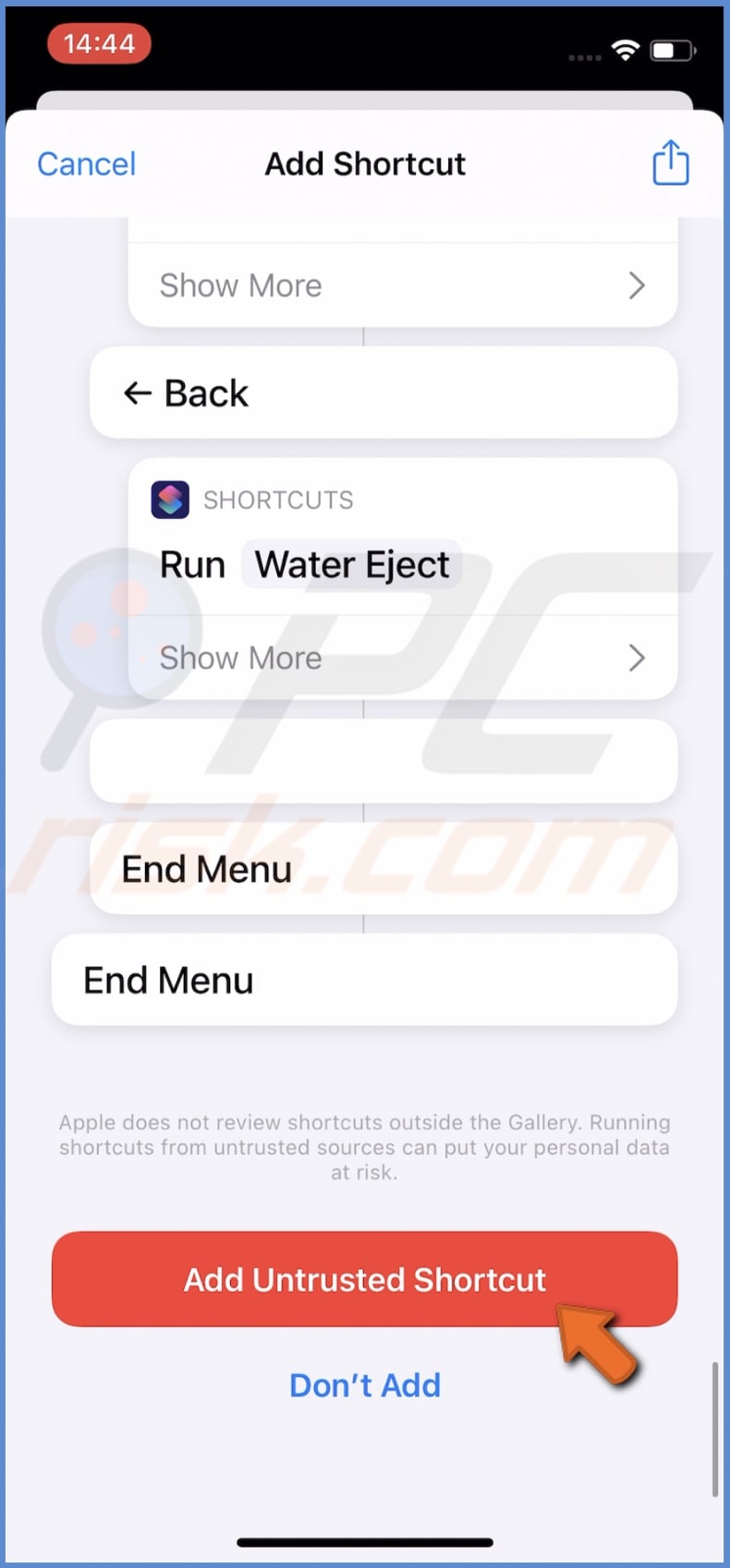Select the Back action block

(383, 392)
